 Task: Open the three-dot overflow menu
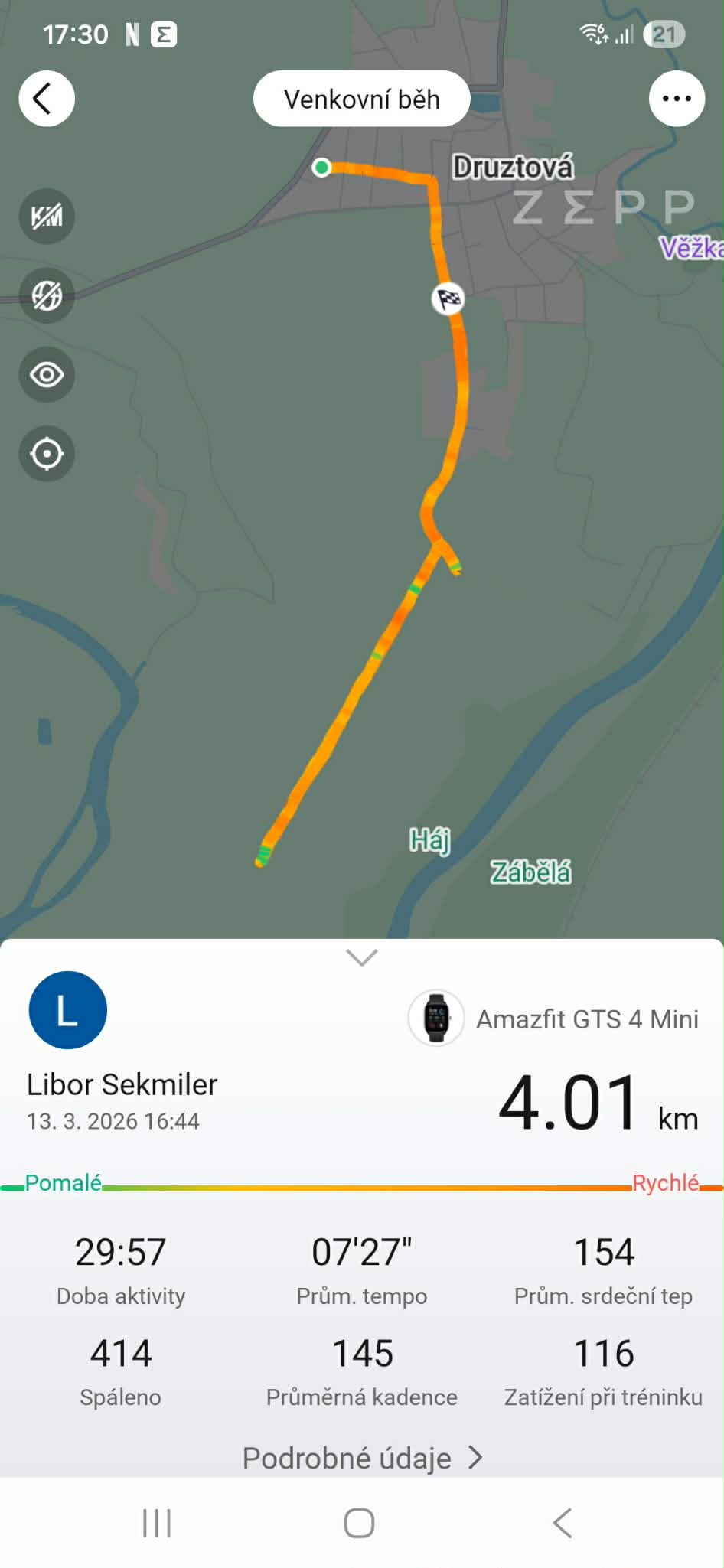coord(677,99)
